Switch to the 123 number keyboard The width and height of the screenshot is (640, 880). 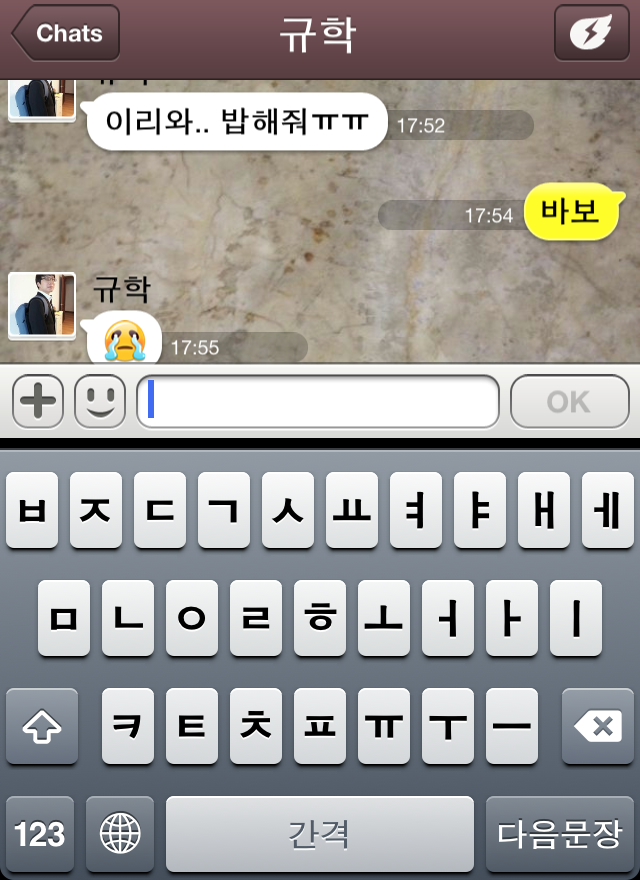pyautogui.click(x=40, y=834)
